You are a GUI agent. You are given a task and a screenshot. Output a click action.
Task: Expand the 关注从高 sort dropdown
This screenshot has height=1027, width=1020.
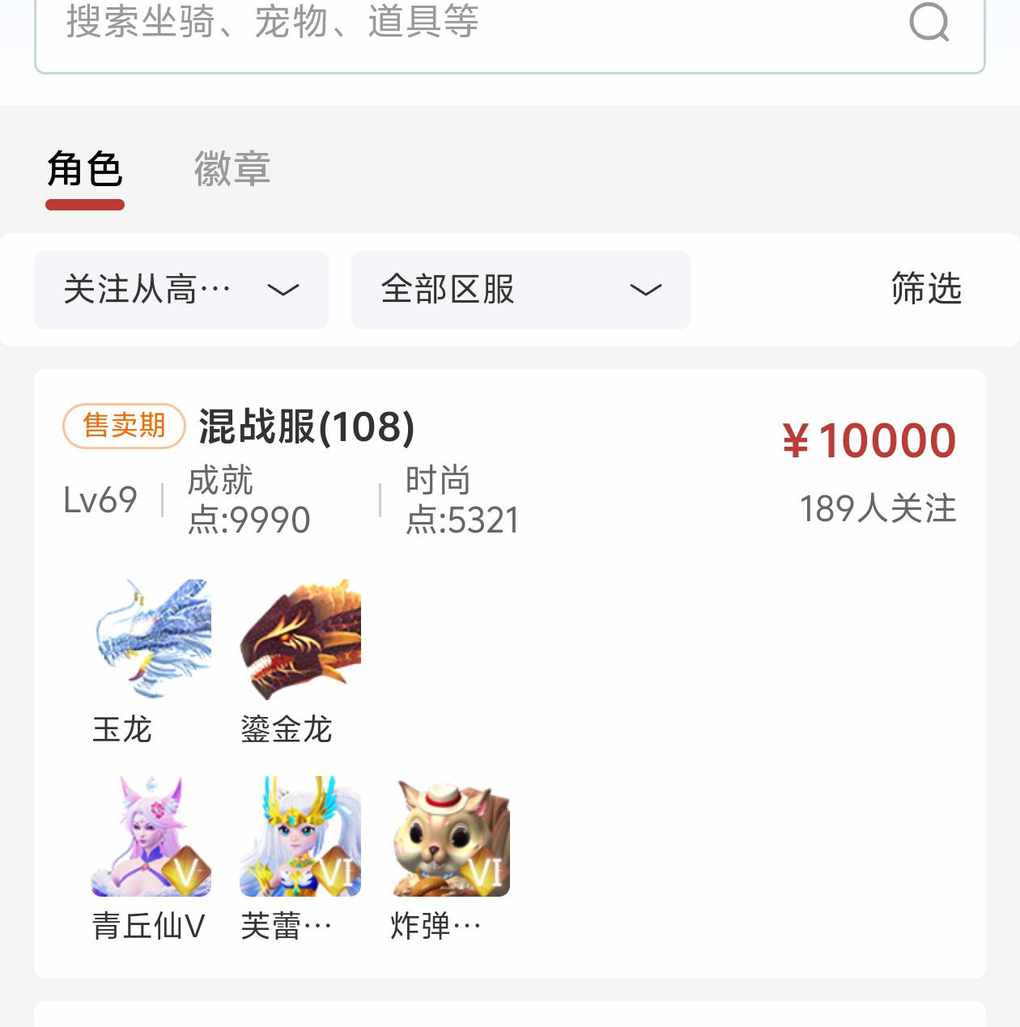(181, 290)
